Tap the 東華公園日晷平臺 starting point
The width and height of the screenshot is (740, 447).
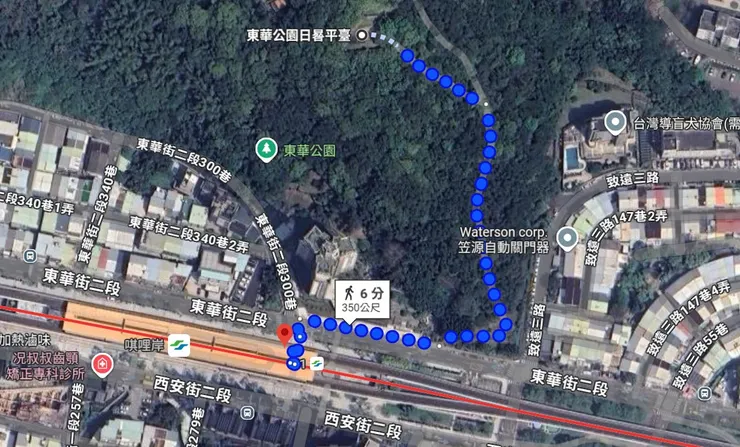tap(374, 35)
